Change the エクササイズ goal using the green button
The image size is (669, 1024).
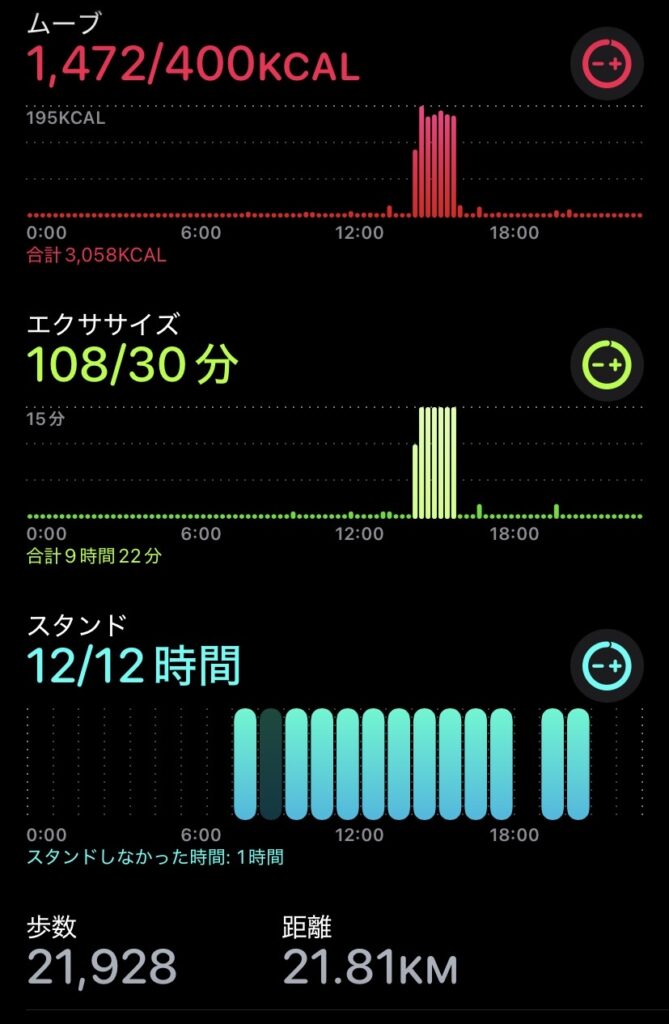coord(606,365)
